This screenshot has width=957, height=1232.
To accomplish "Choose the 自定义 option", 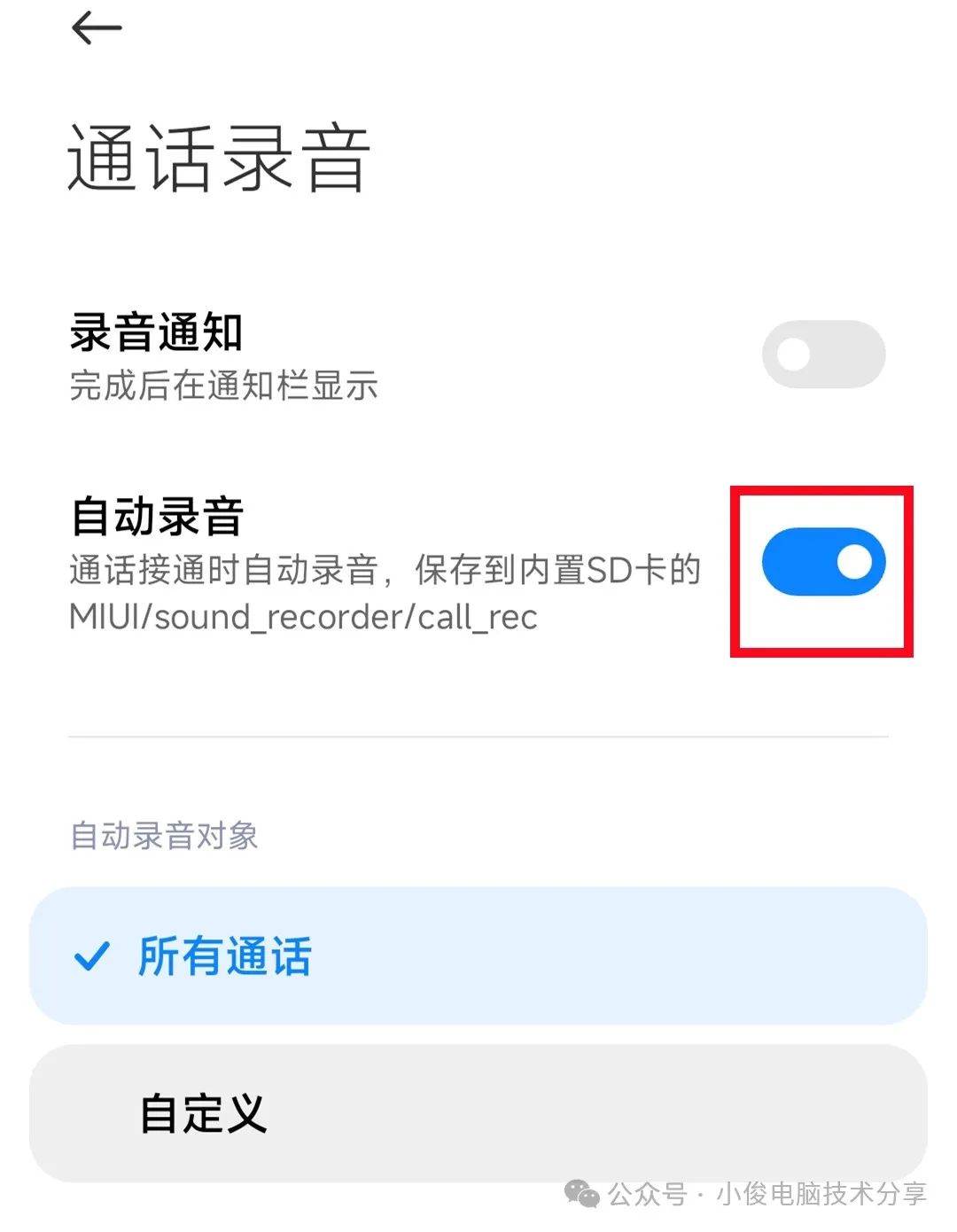I will click(478, 1113).
